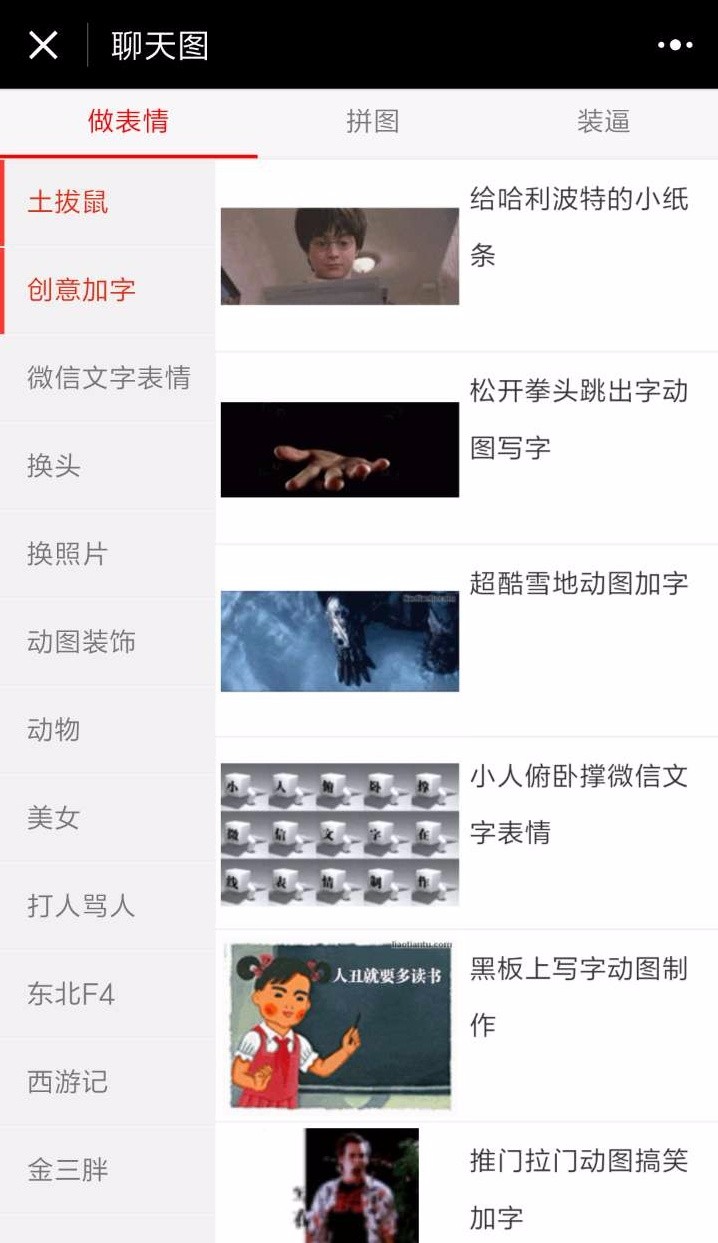Close the 聊天图 page with the X
The height and width of the screenshot is (1243, 718).
43,45
